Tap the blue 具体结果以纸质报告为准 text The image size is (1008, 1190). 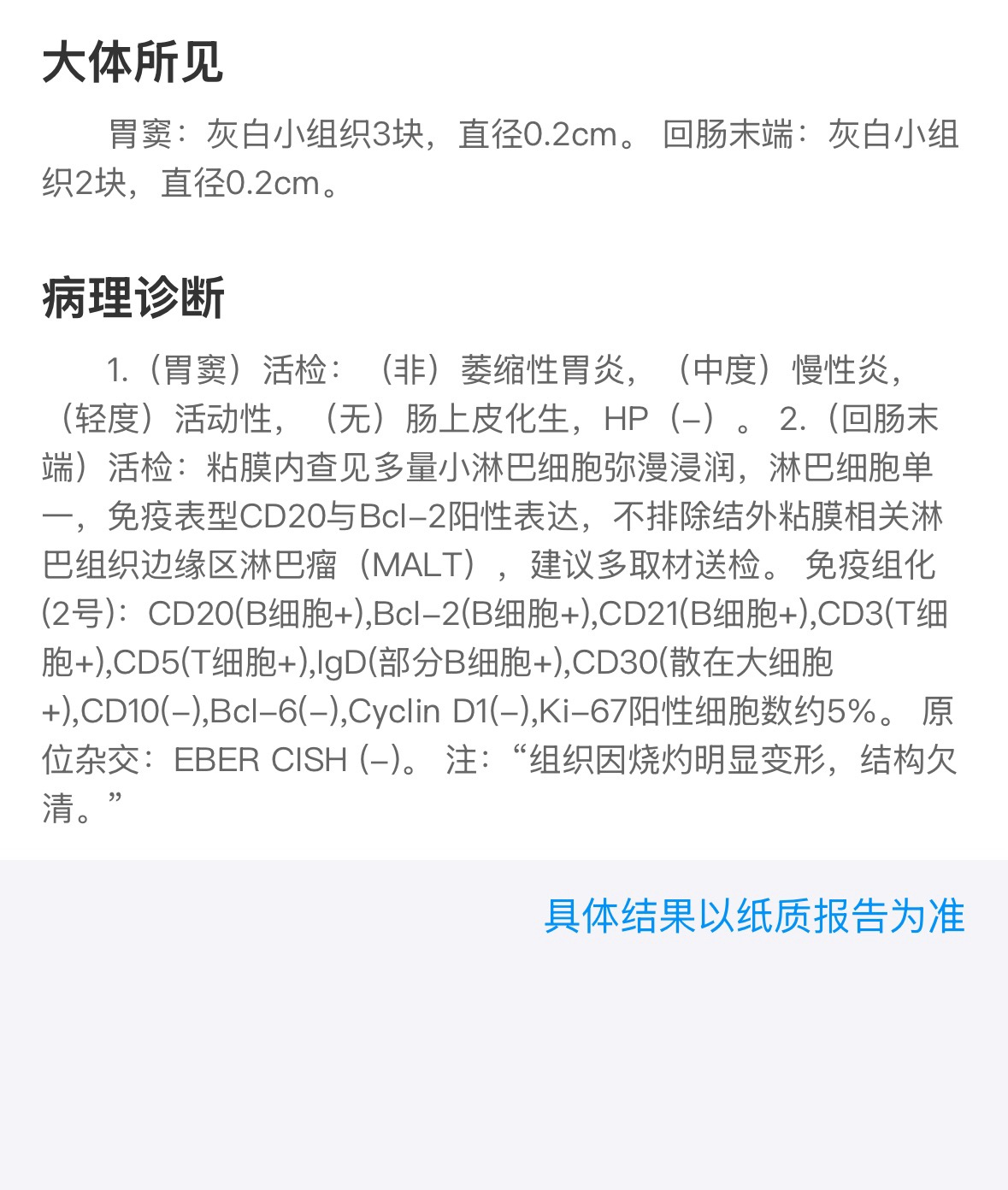tap(754, 916)
